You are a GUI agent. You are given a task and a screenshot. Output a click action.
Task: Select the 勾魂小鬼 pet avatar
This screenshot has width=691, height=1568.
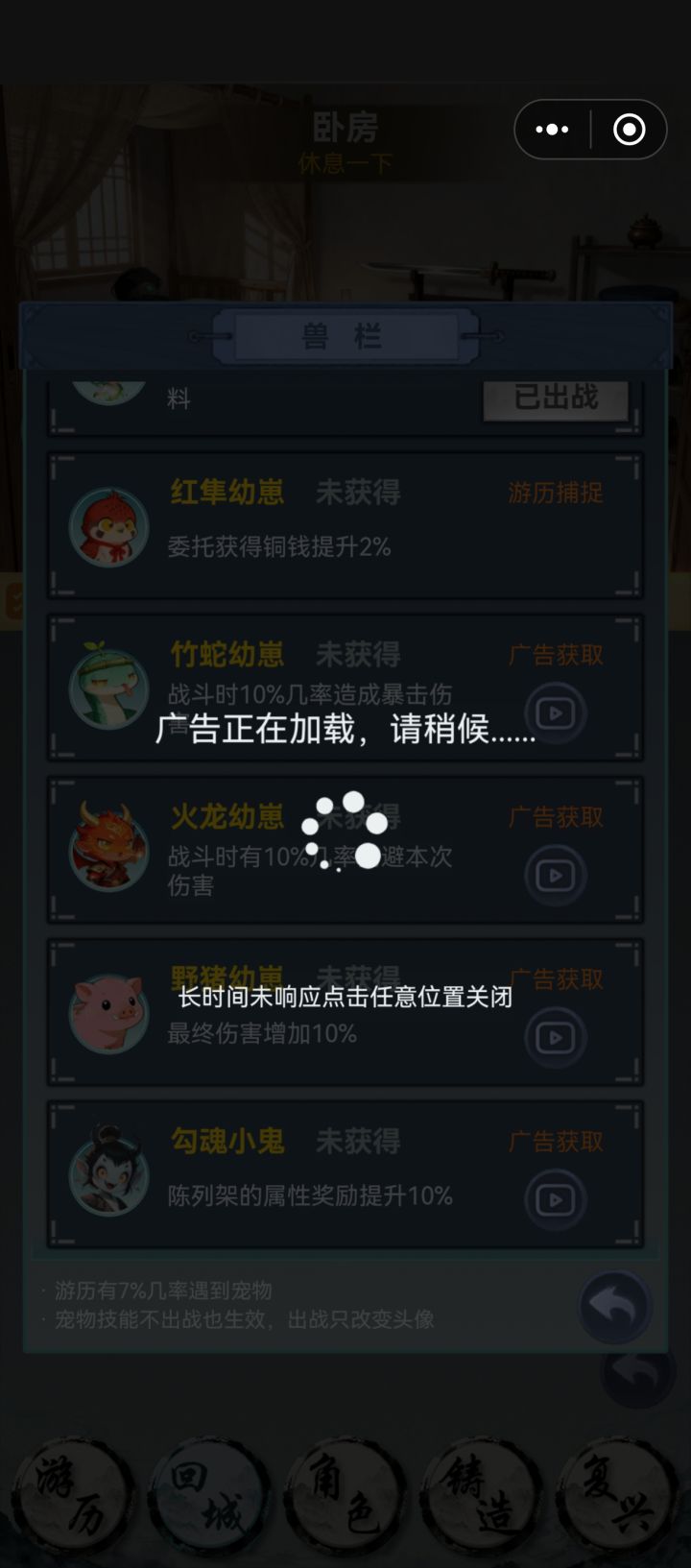108,1170
